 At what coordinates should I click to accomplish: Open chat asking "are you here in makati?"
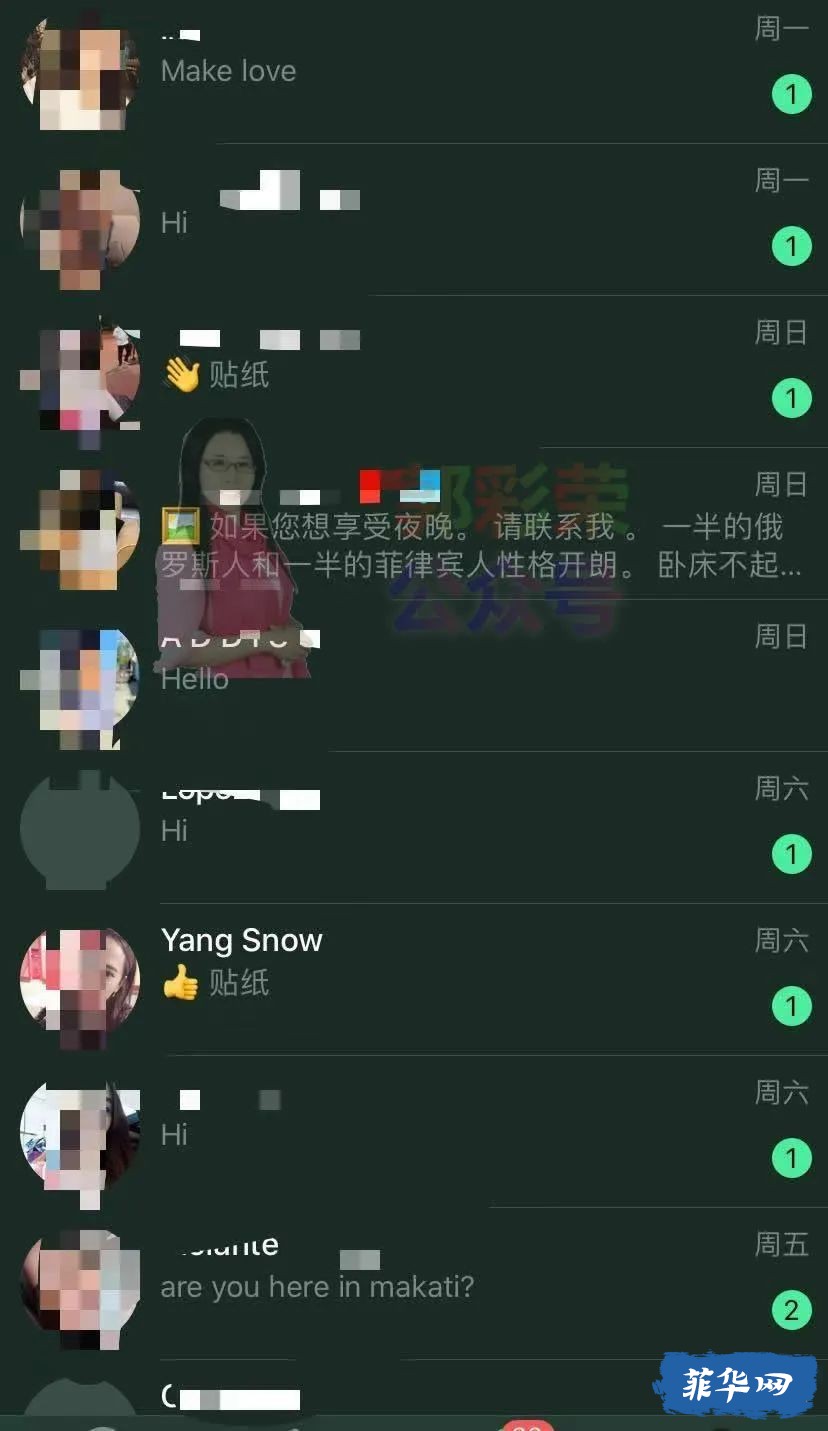coord(450,1286)
